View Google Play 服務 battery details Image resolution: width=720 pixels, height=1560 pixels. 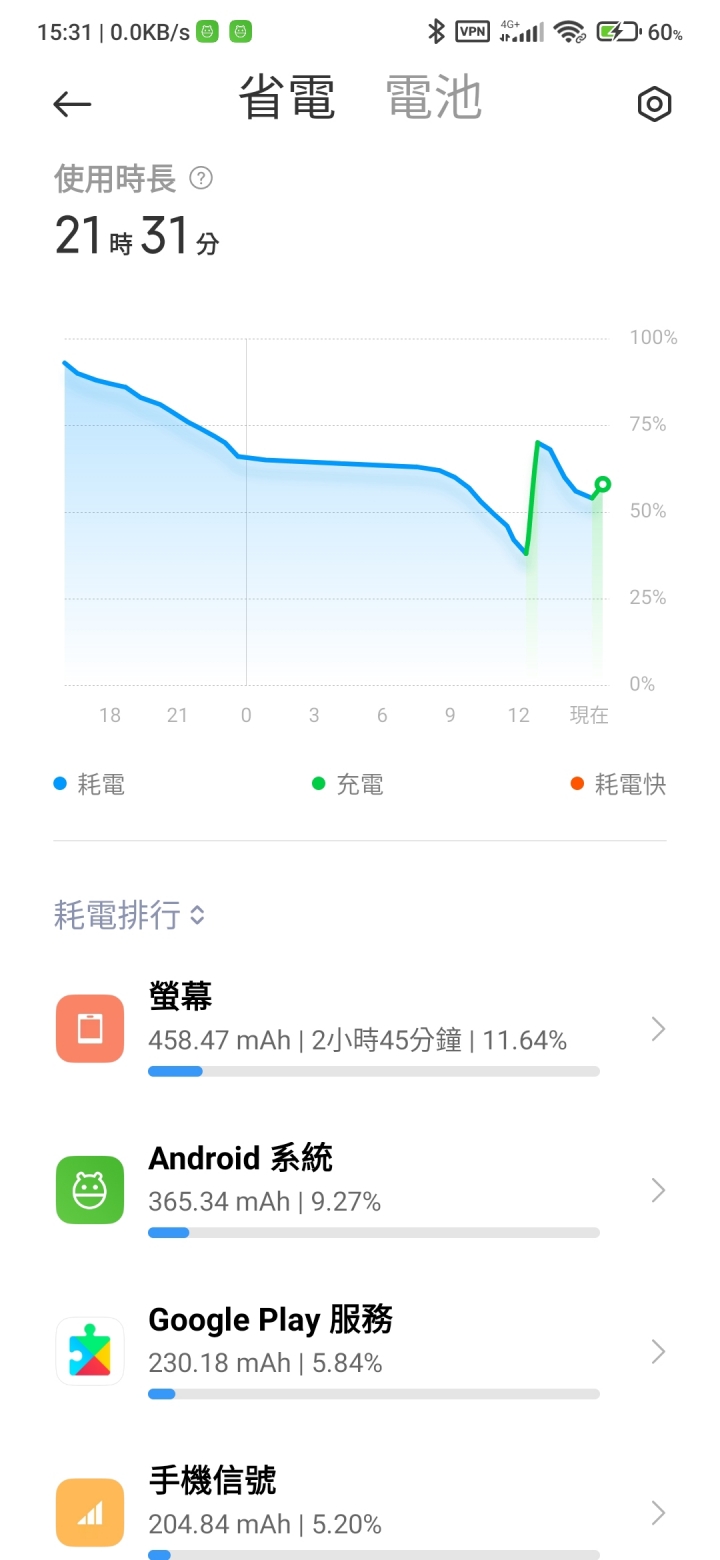pyautogui.click(x=360, y=1352)
